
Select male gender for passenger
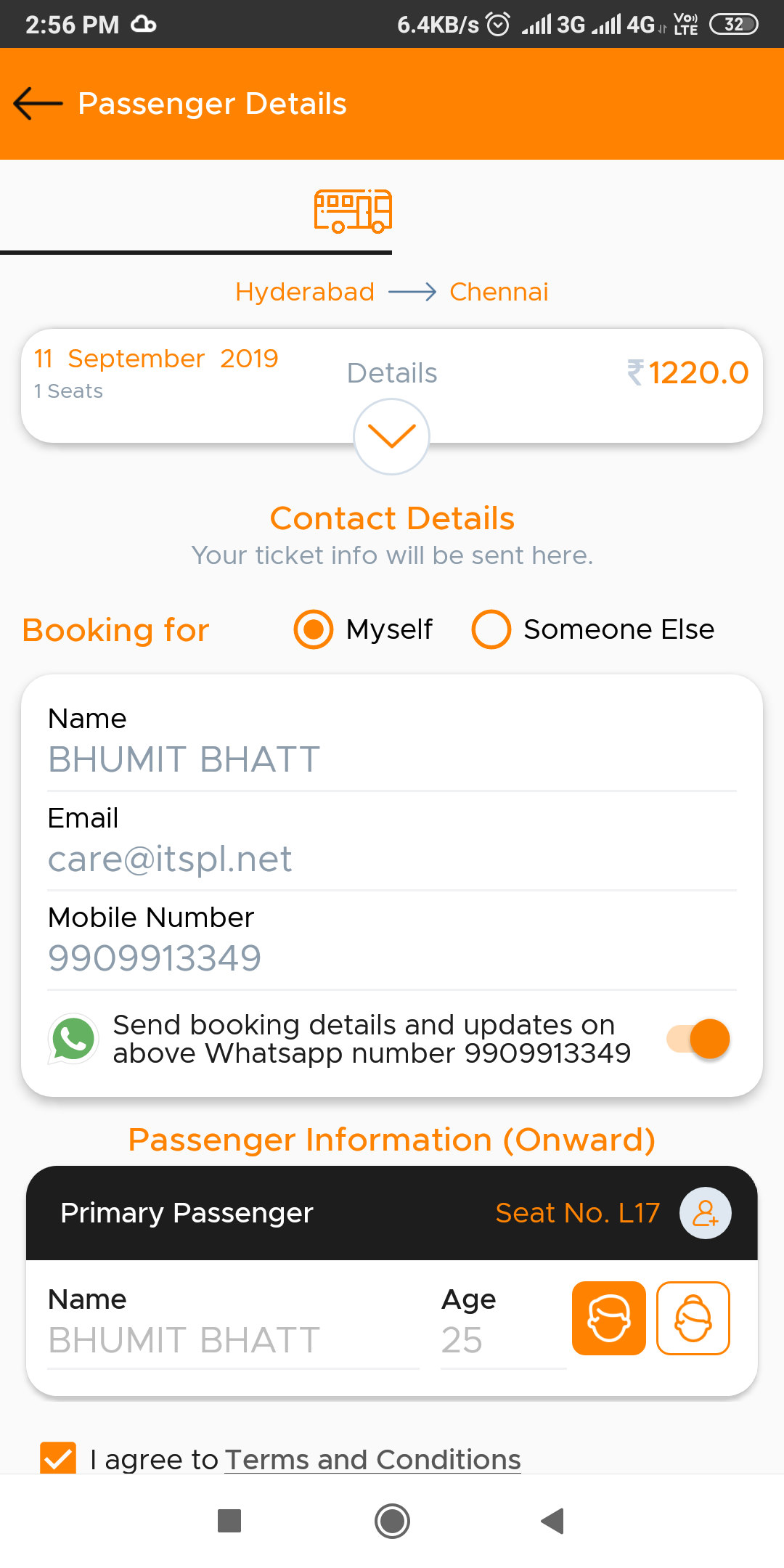(x=608, y=1318)
